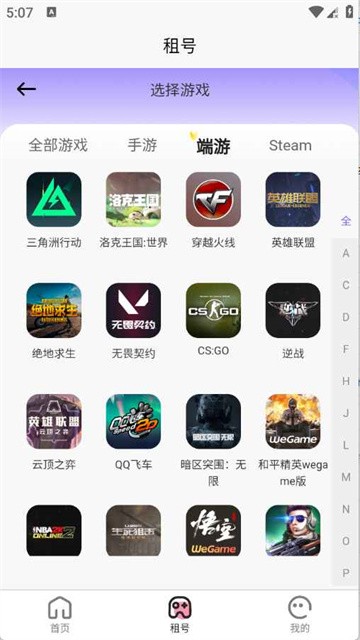Open the 我的 bottom tab
360x640 pixels.
[x=300, y=614]
